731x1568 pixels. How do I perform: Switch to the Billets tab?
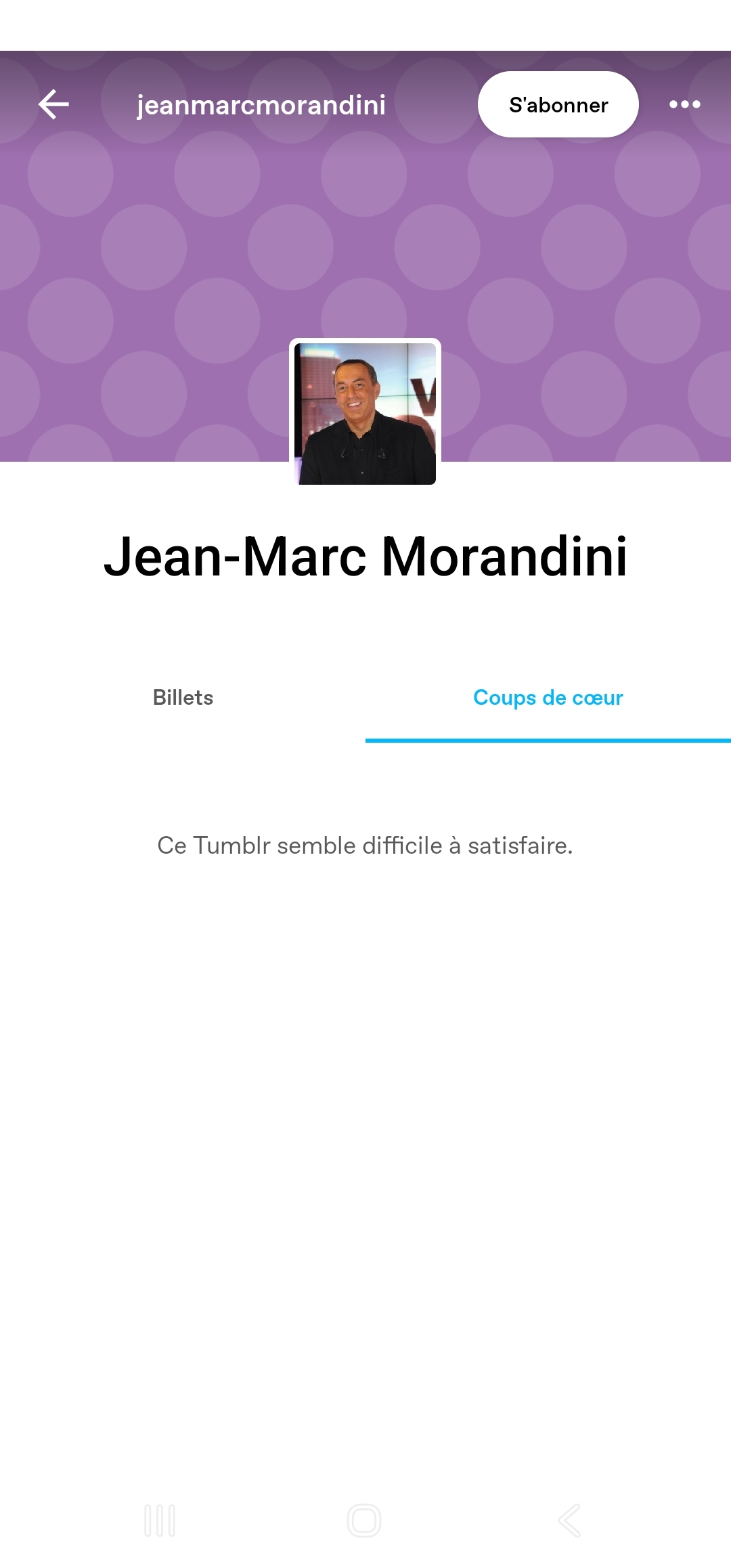183,698
